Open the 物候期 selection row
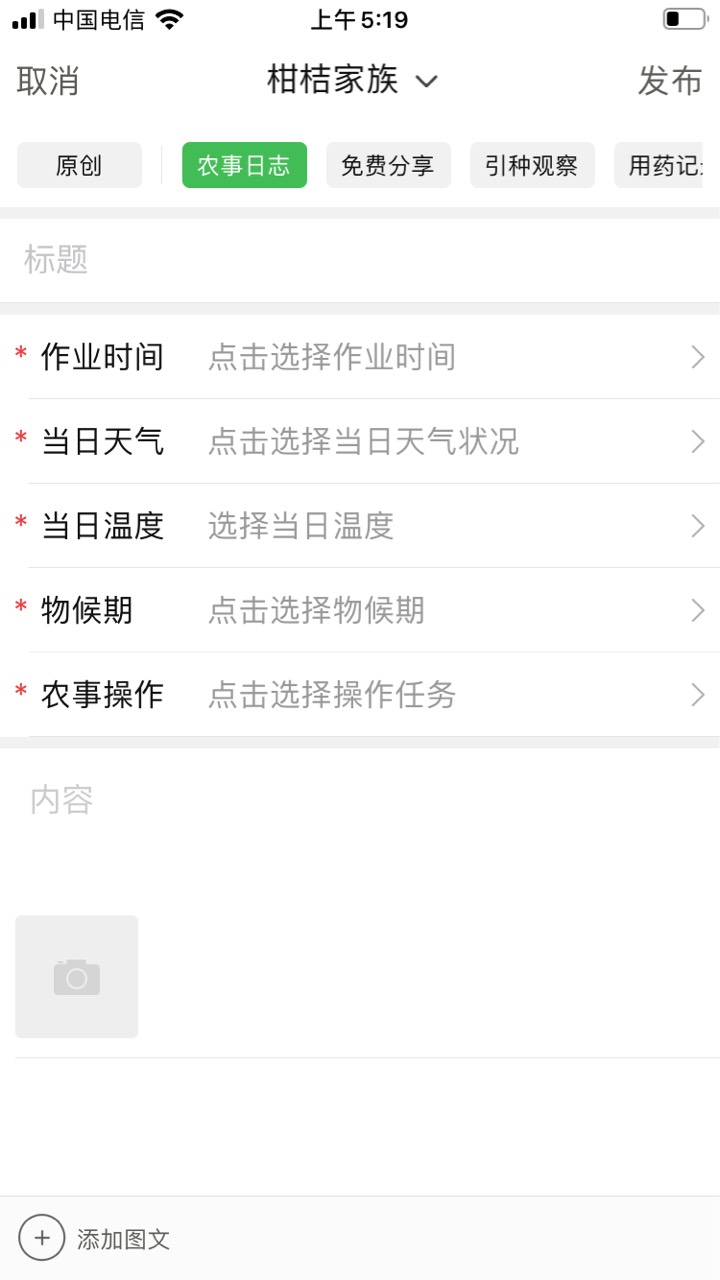This screenshot has width=720, height=1280. (x=360, y=610)
